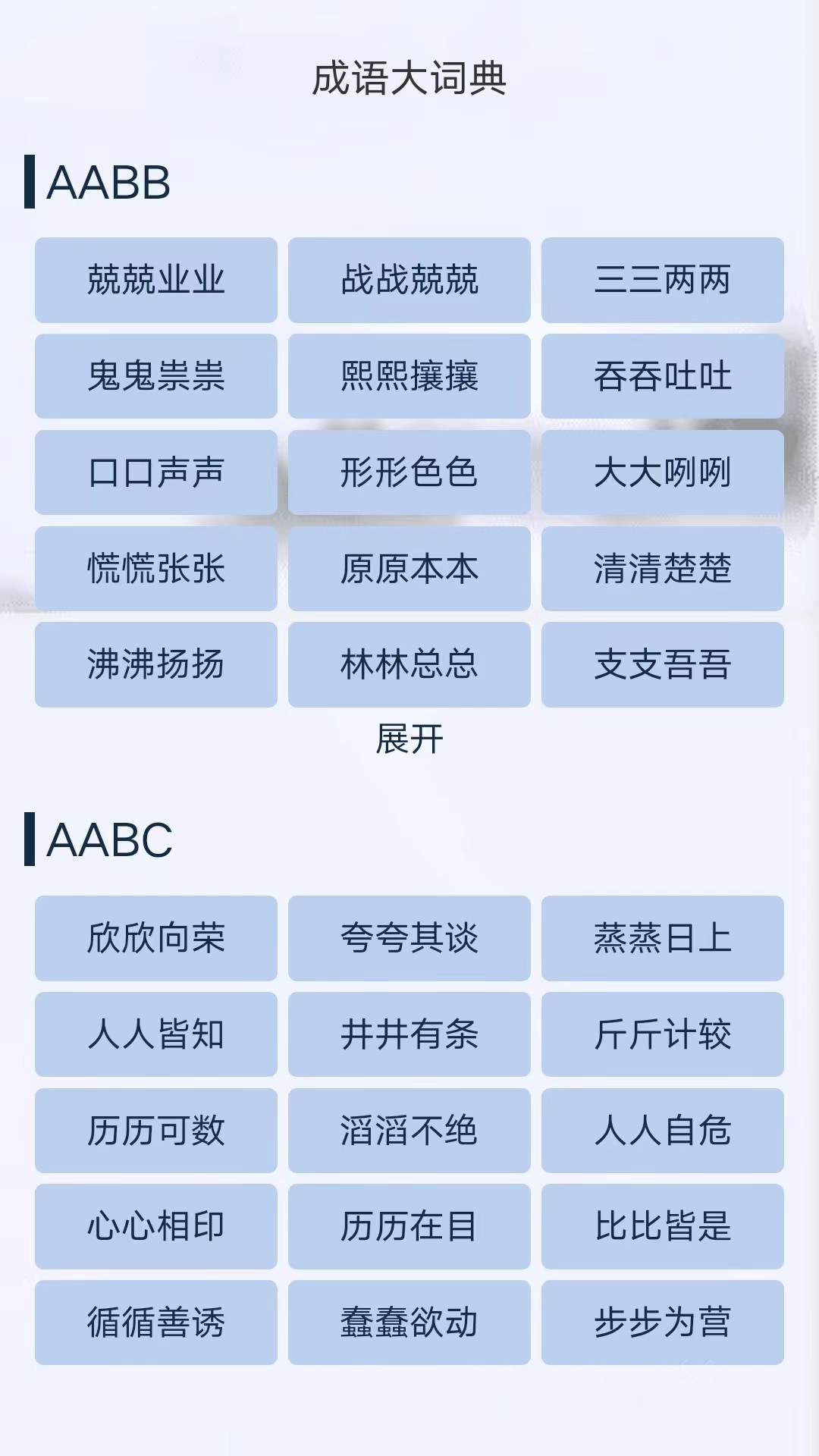
Task: Open the entry for 夸夸其谈
Action: (x=409, y=939)
